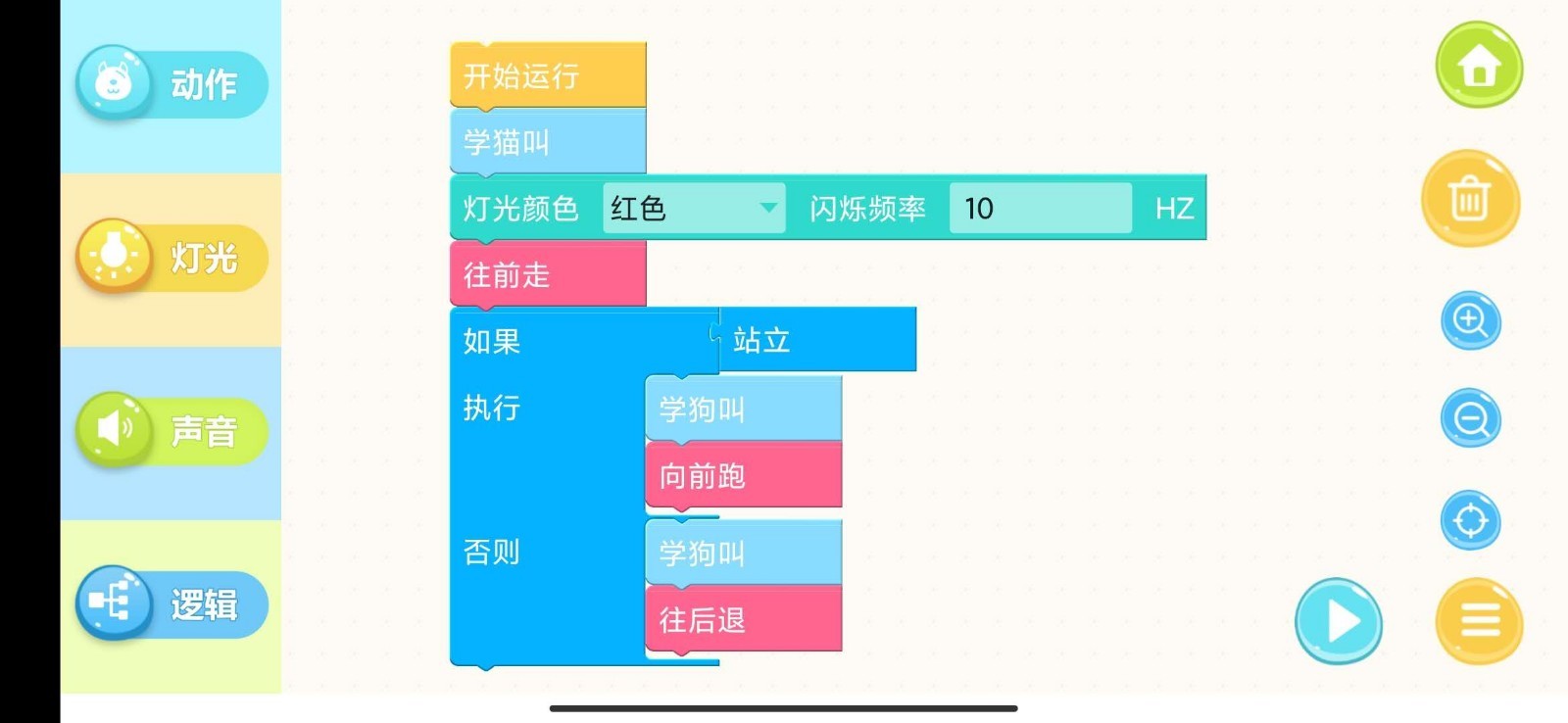This screenshot has height=723, width=1568.
Task: Select the 向前跑 block
Action: click(743, 476)
